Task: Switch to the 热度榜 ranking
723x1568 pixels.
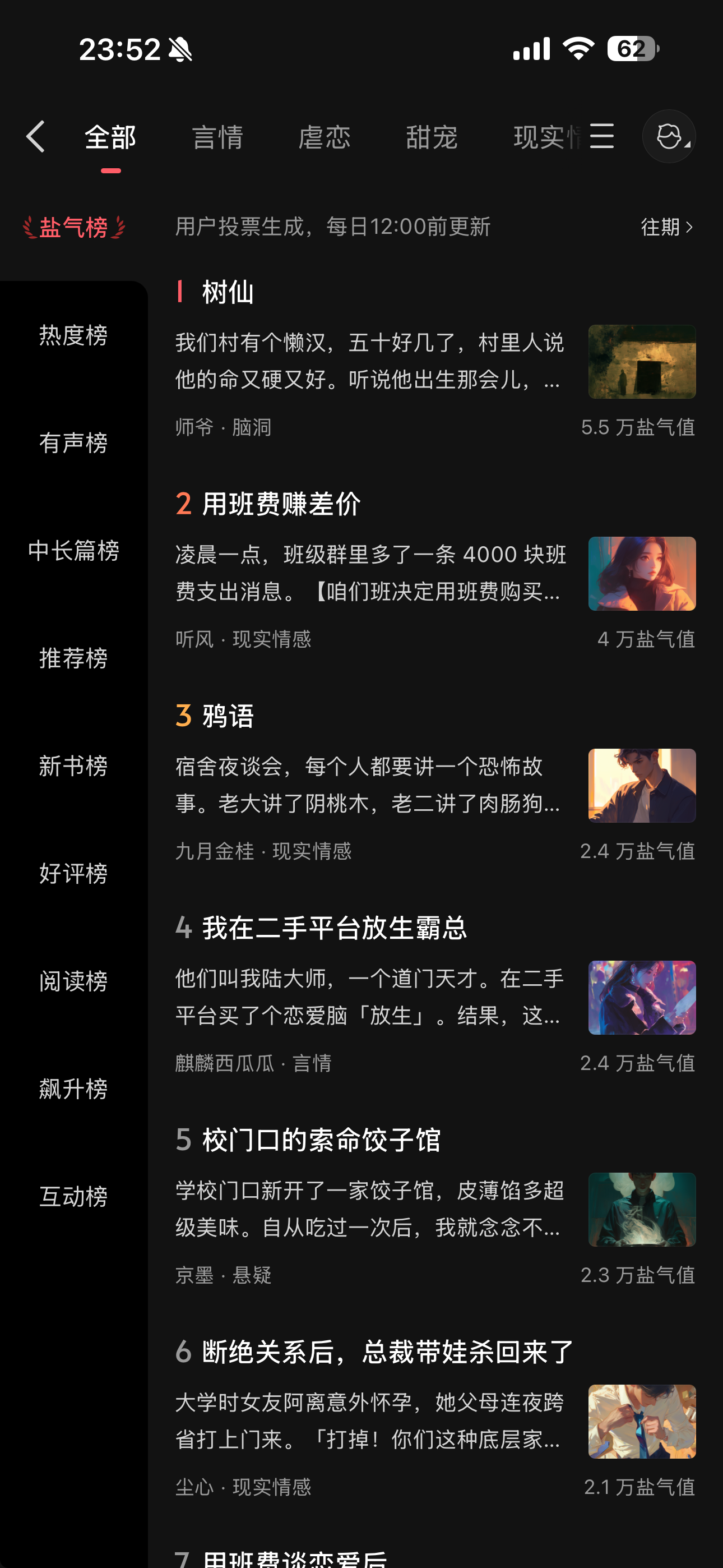Action: pyautogui.click(x=73, y=335)
